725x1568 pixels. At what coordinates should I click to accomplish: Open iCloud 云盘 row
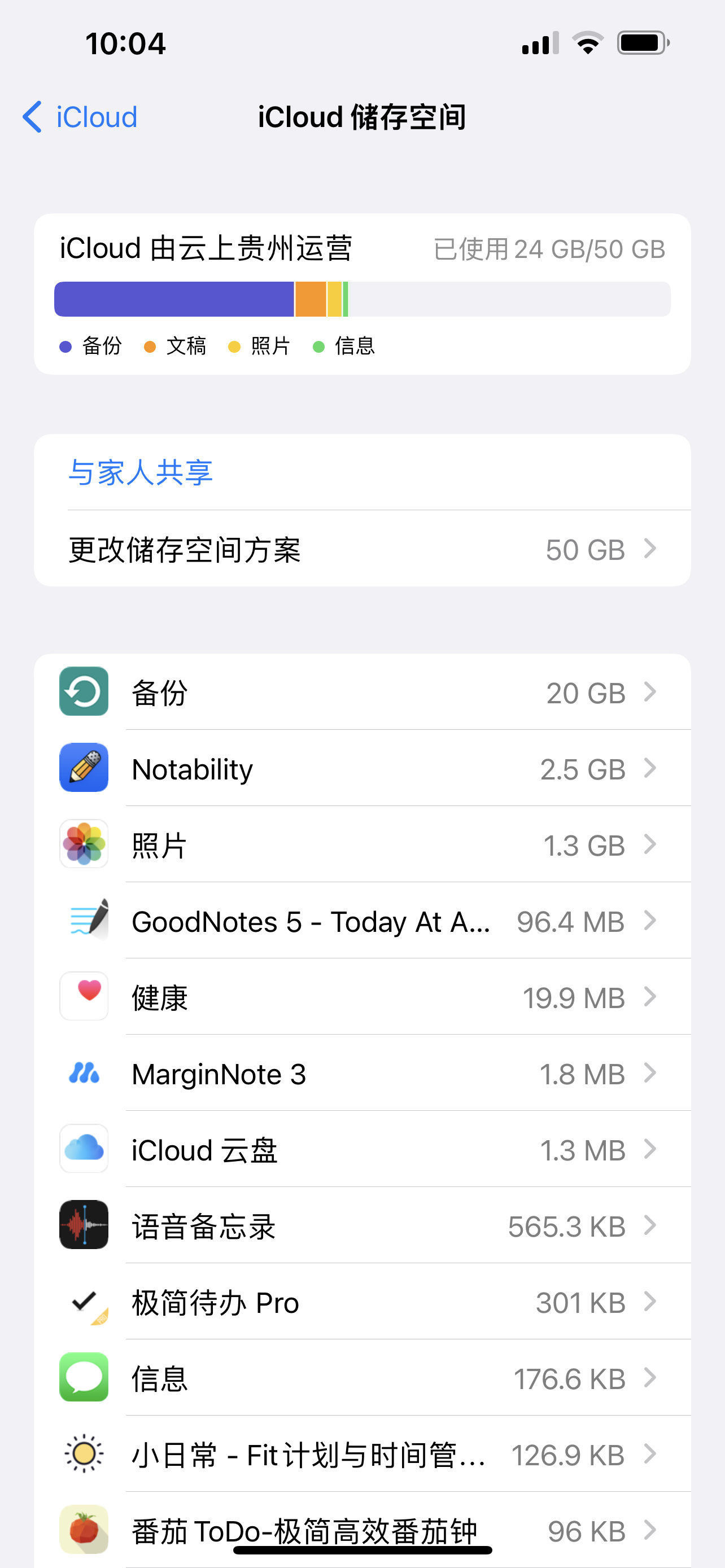(362, 1150)
